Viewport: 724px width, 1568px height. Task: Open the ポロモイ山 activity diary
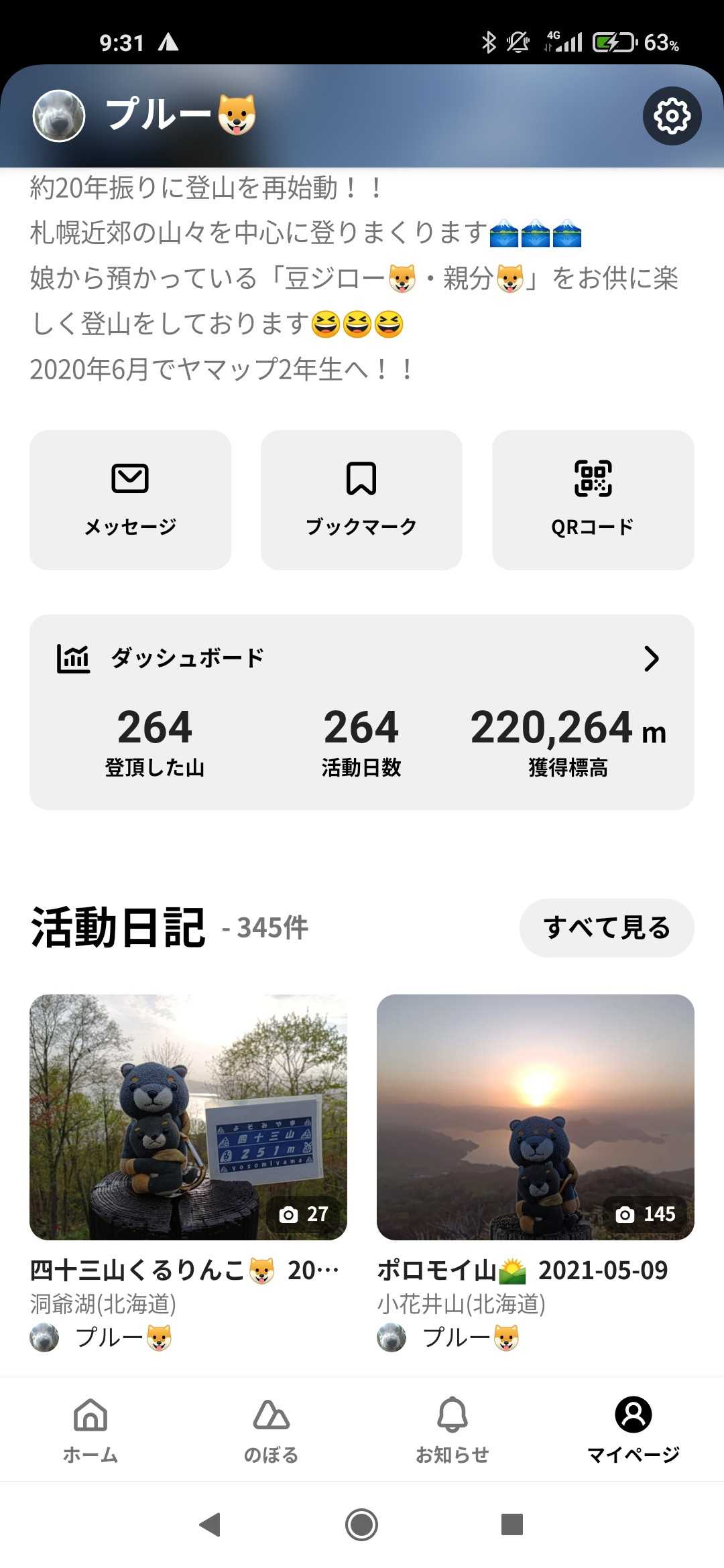(535, 1117)
